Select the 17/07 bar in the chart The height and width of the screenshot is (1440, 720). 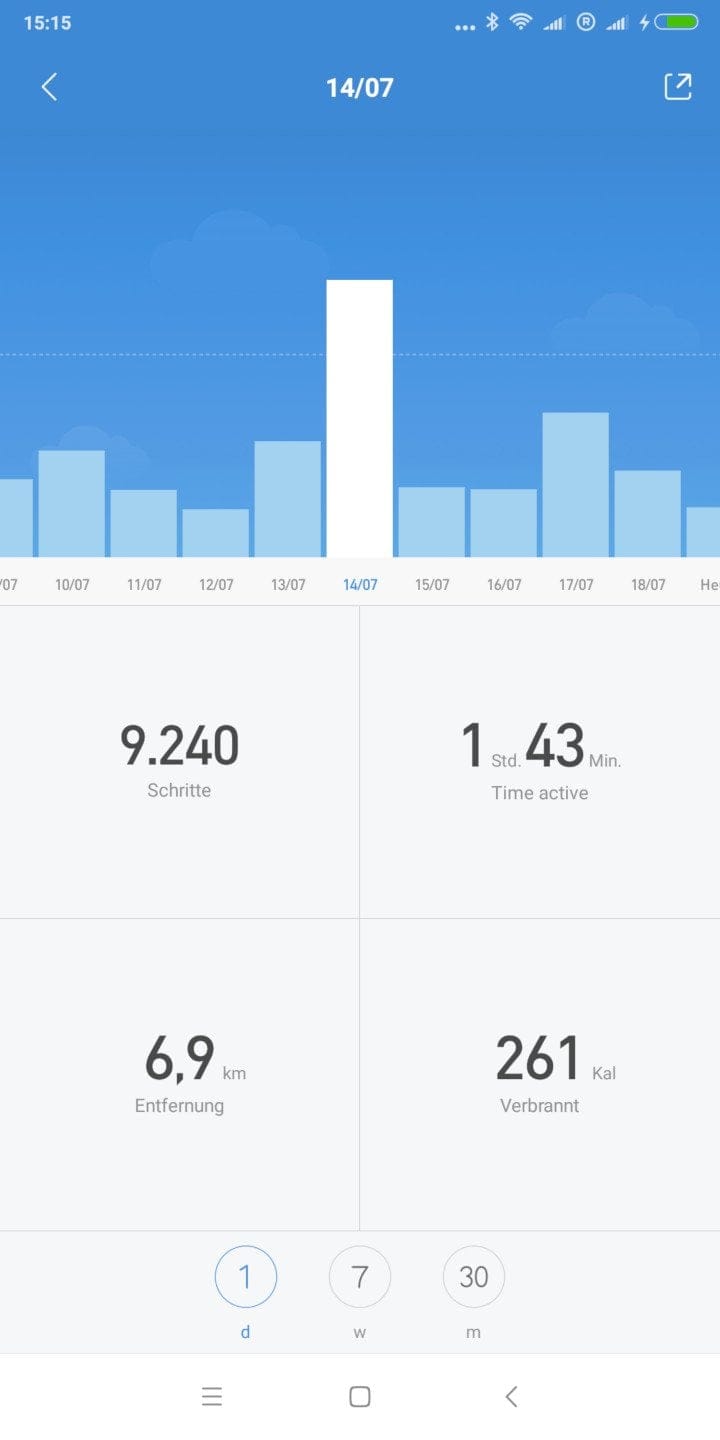[575, 485]
